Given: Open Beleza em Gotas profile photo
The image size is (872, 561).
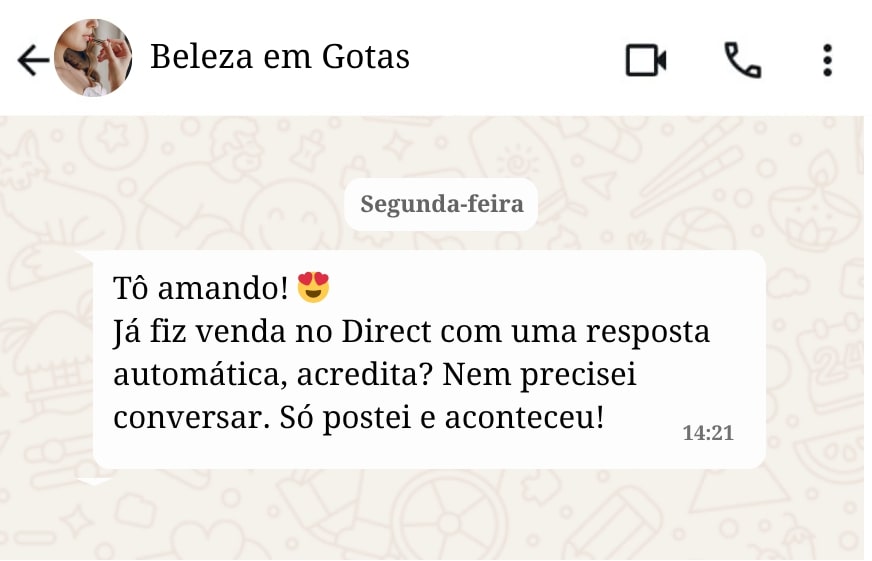Looking at the screenshot, I should 93,58.
